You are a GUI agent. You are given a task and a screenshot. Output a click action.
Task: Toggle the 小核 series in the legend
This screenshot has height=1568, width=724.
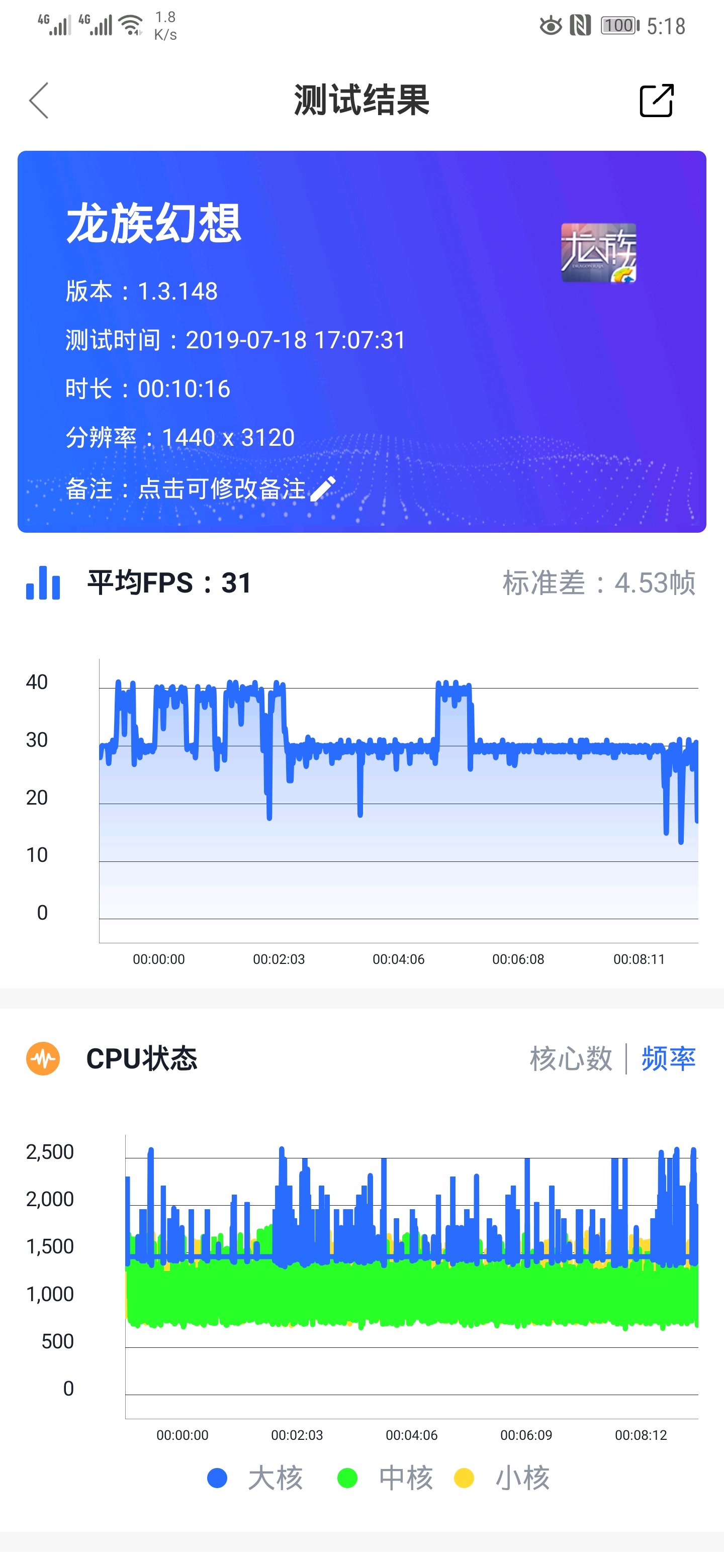pos(502,1478)
